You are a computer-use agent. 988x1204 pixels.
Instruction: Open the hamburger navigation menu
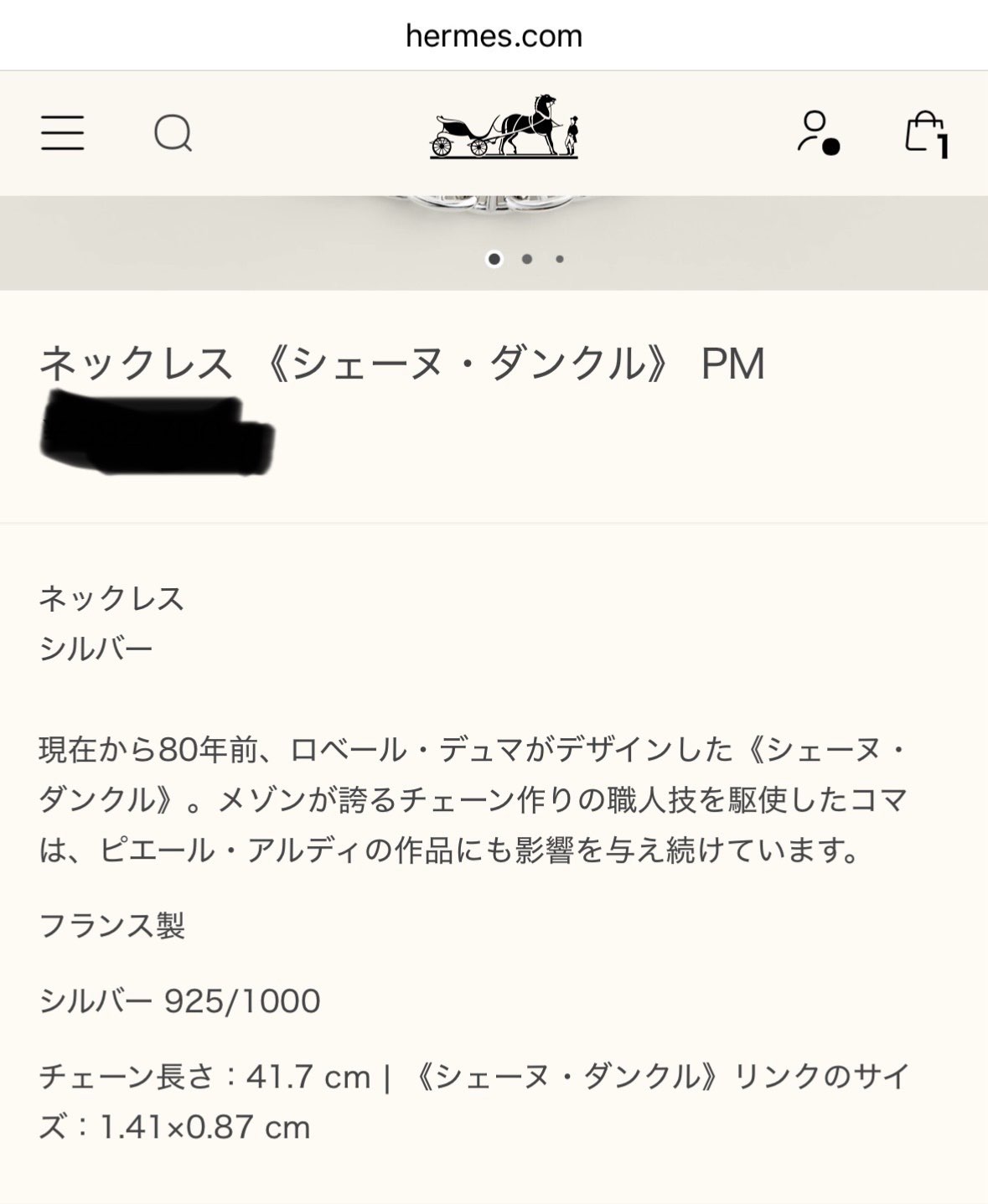[63, 133]
